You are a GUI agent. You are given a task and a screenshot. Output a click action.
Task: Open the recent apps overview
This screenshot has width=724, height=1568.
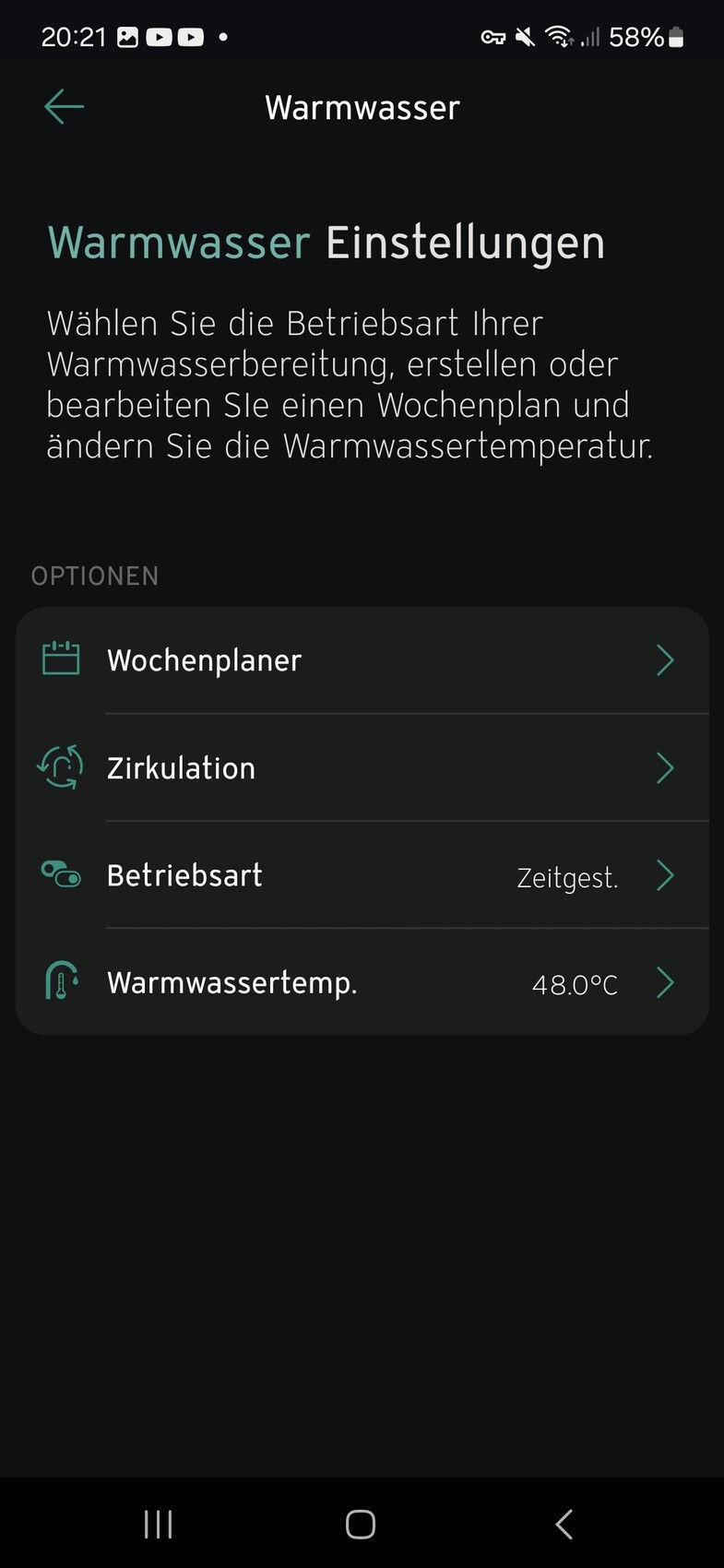click(x=159, y=1525)
